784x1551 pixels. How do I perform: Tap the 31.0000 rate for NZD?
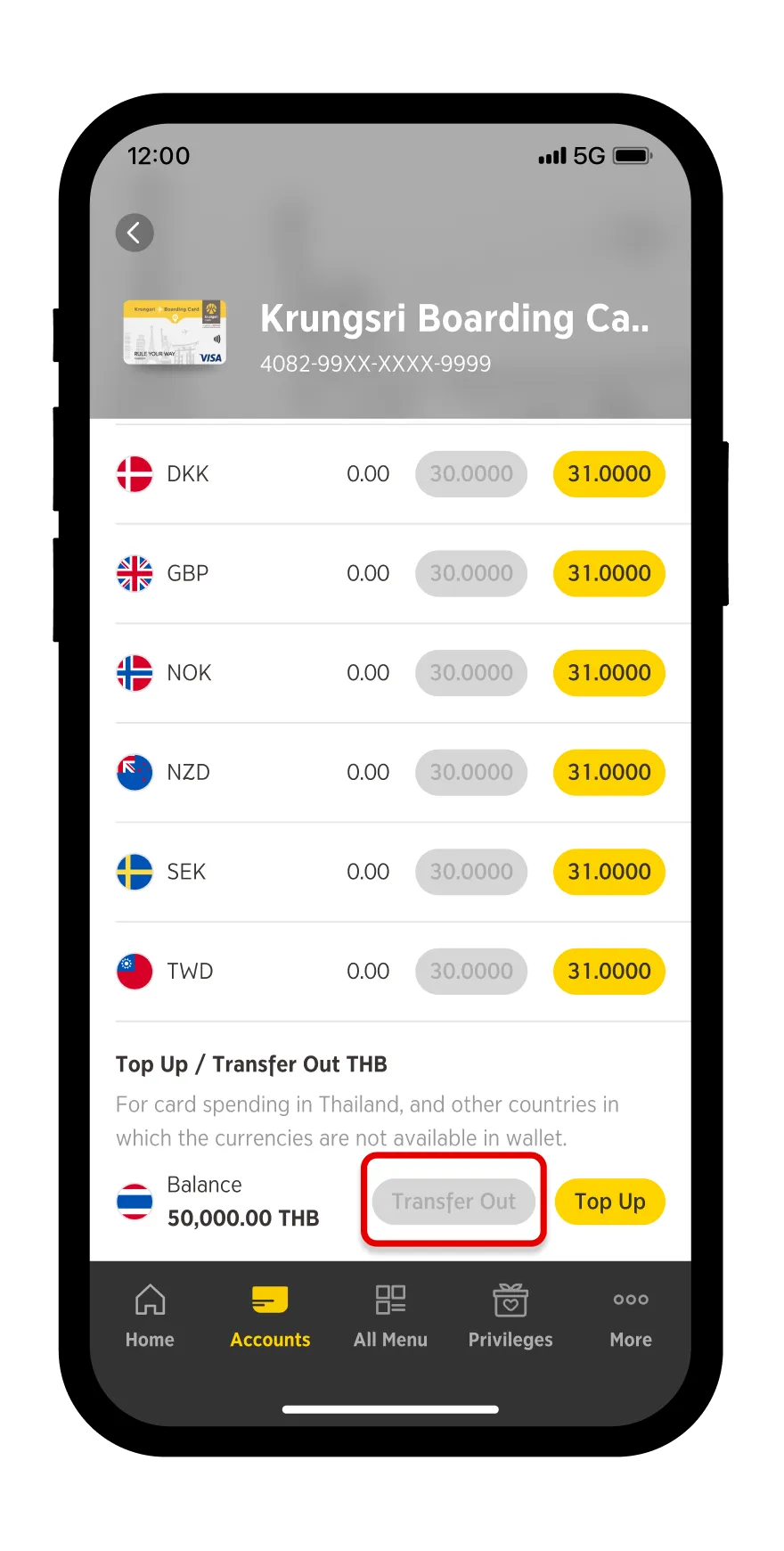pyautogui.click(x=609, y=772)
